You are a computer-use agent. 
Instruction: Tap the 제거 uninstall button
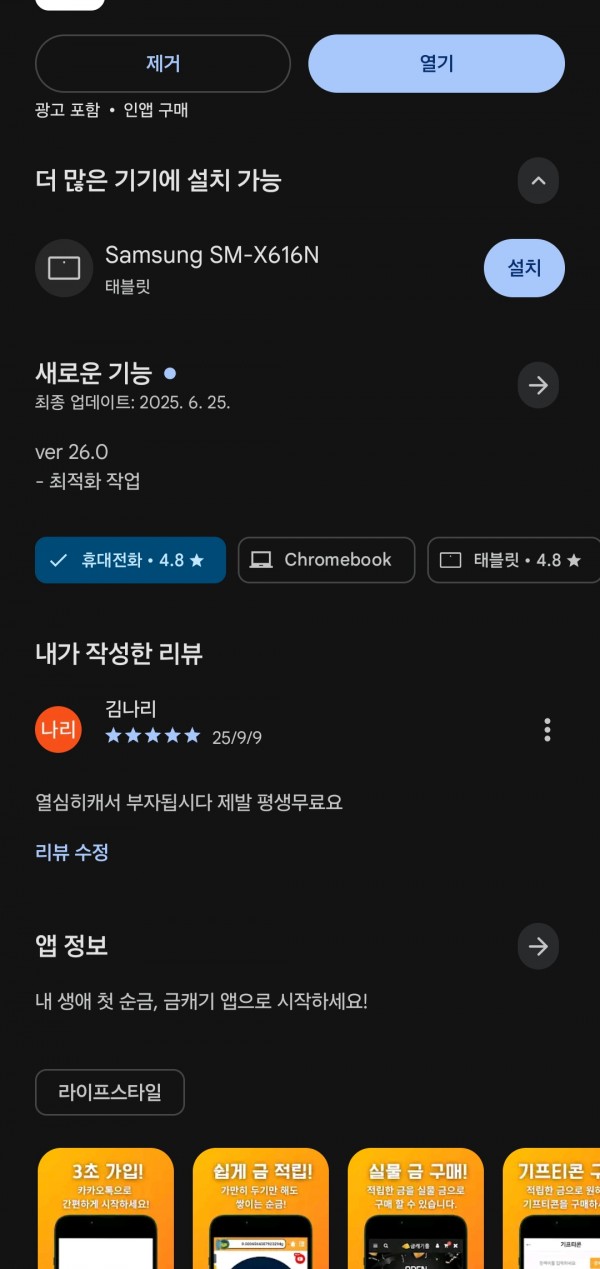click(x=163, y=64)
